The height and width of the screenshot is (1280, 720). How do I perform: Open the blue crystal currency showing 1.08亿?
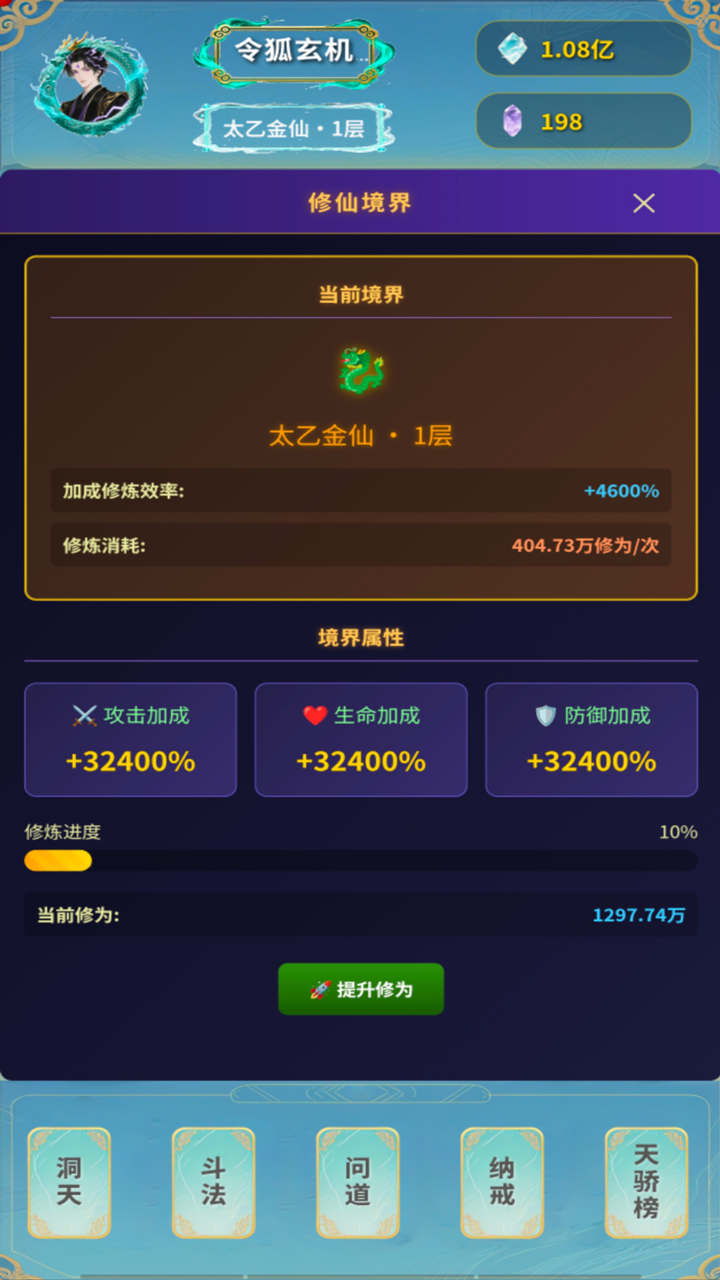(x=583, y=49)
